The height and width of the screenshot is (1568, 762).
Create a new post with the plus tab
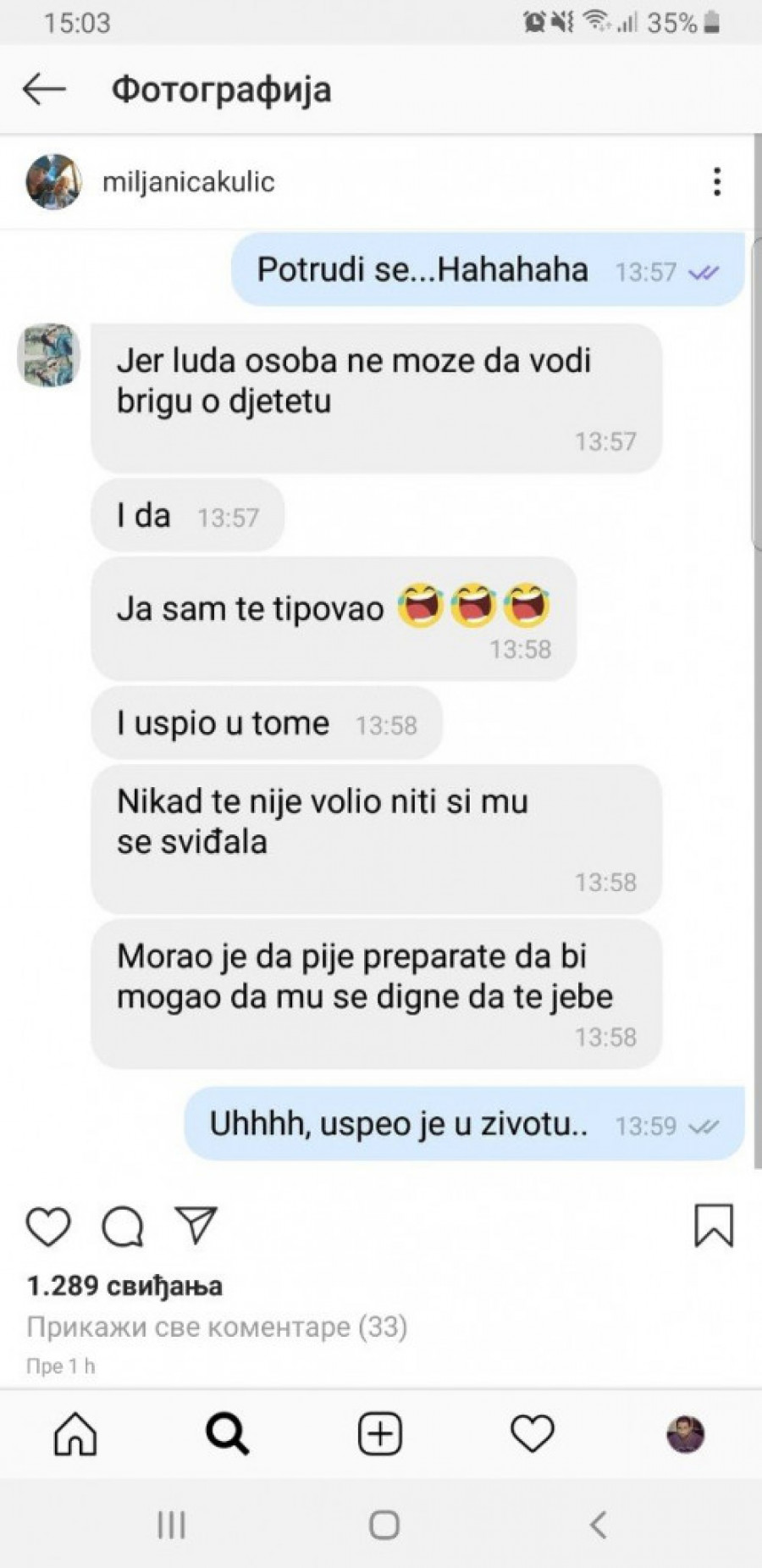tap(380, 1435)
